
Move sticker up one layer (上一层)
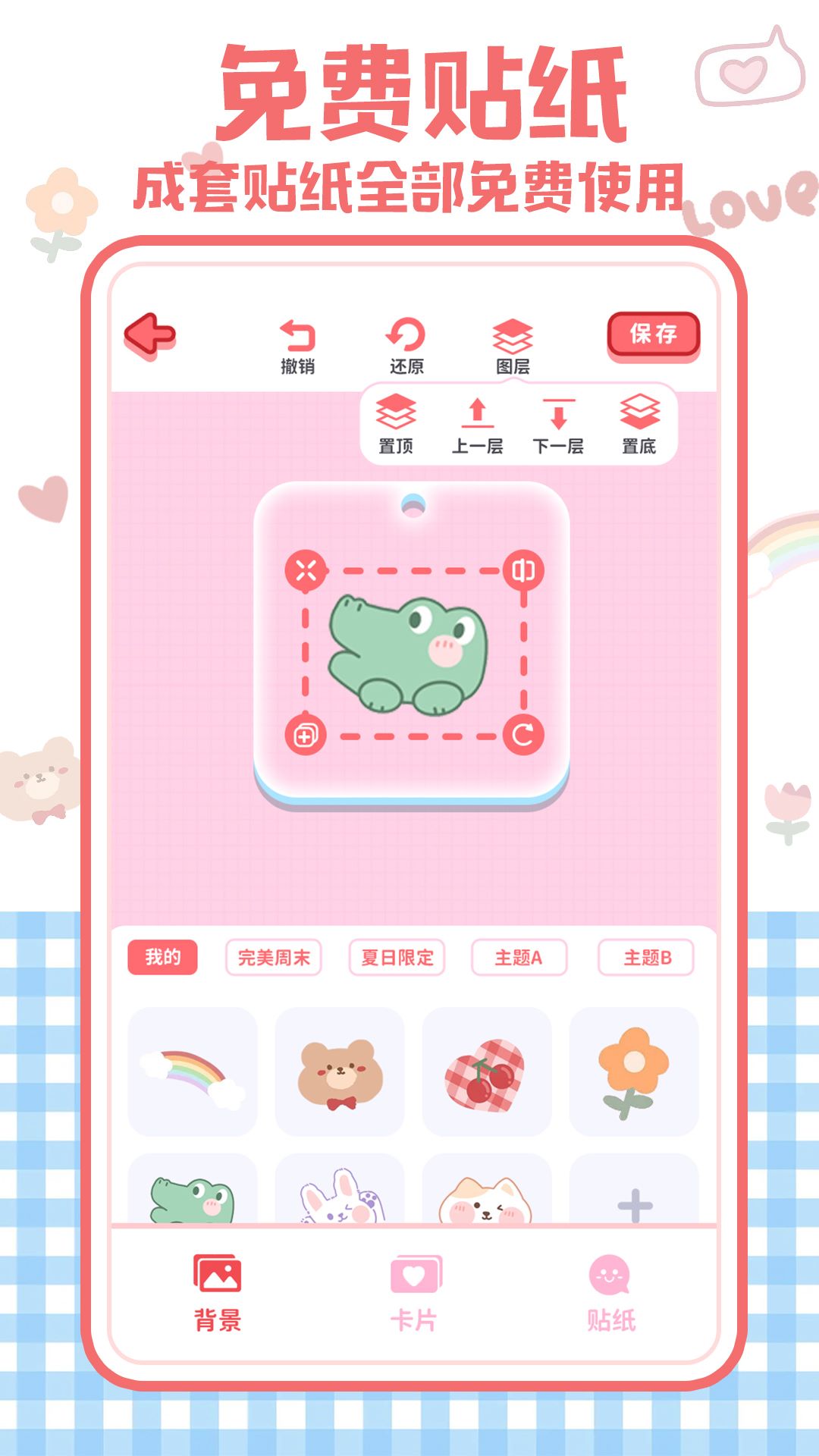point(479,425)
